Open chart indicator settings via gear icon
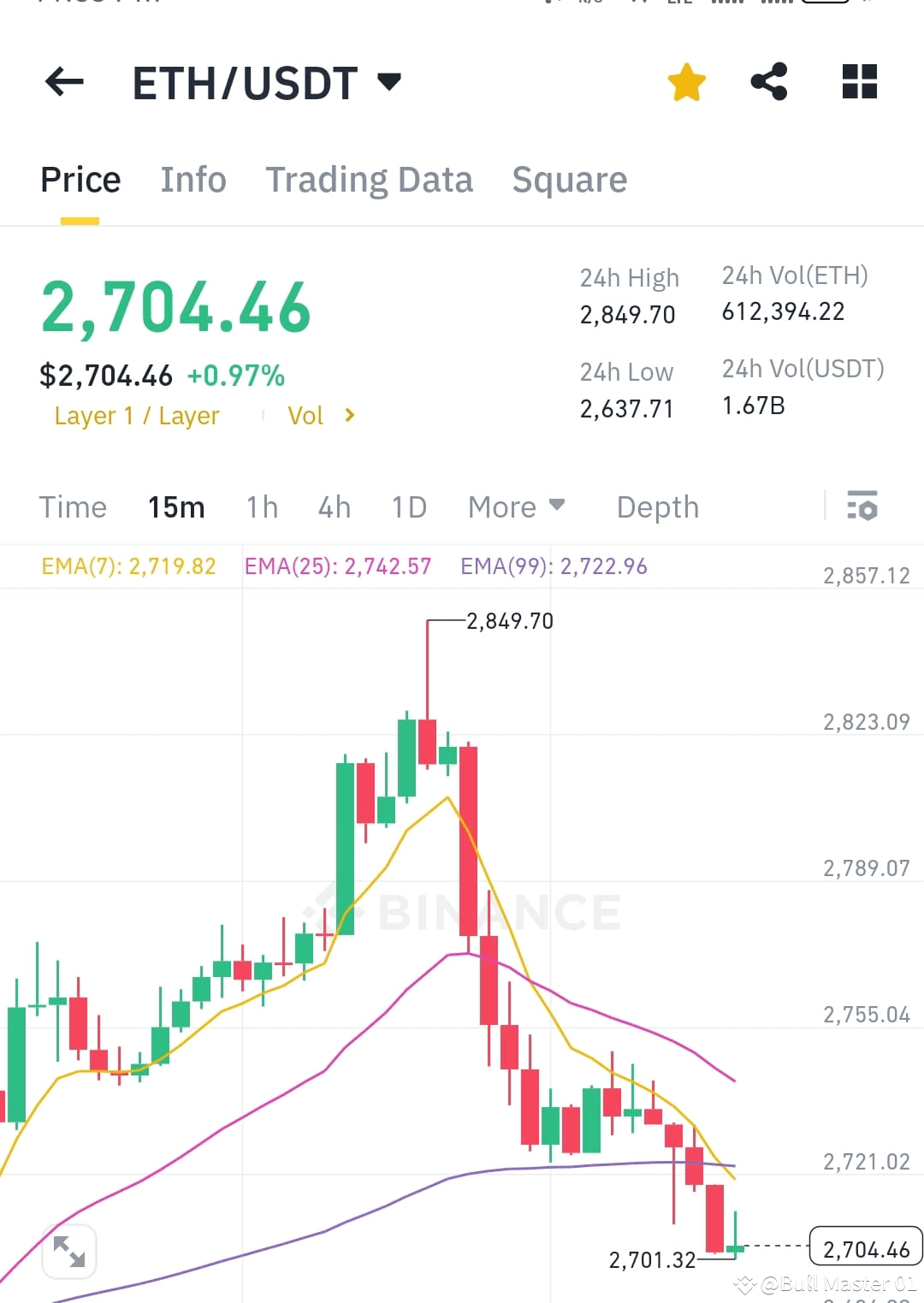The width and height of the screenshot is (924, 1303). [863, 506]
